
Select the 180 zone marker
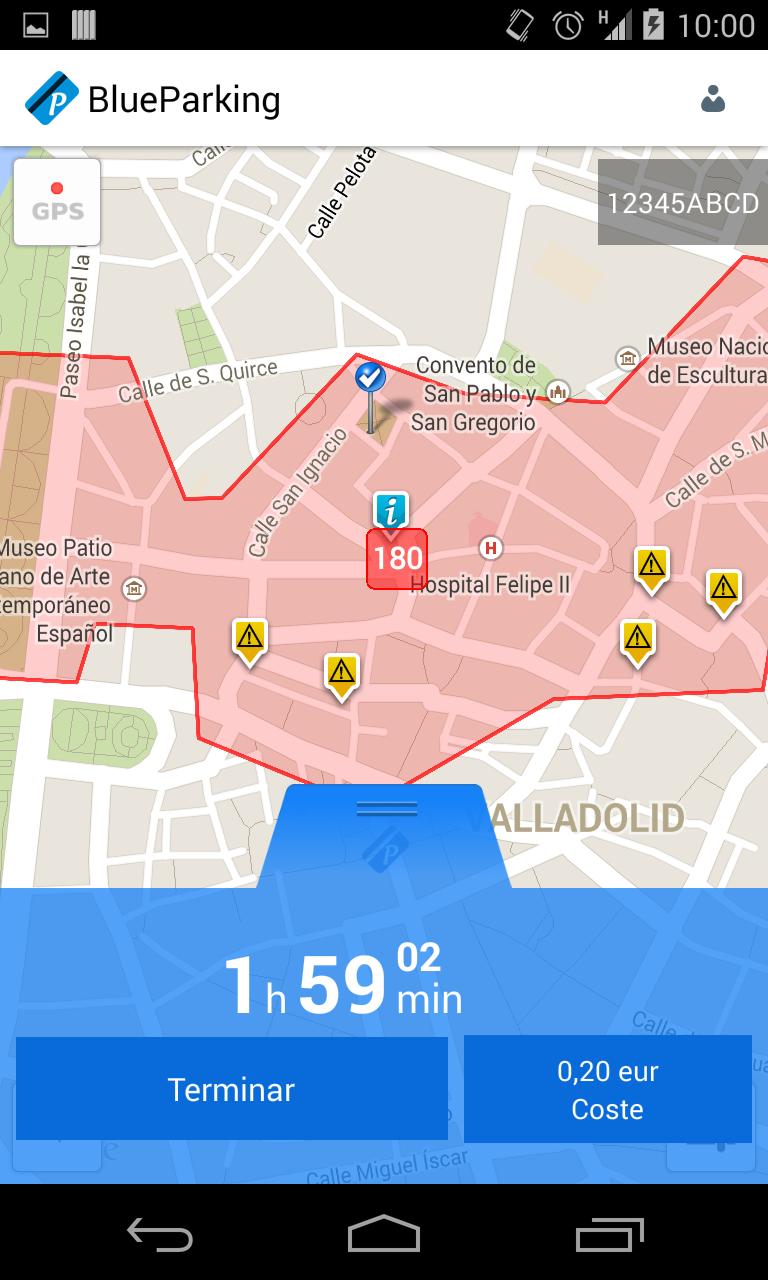click(397, 558)
